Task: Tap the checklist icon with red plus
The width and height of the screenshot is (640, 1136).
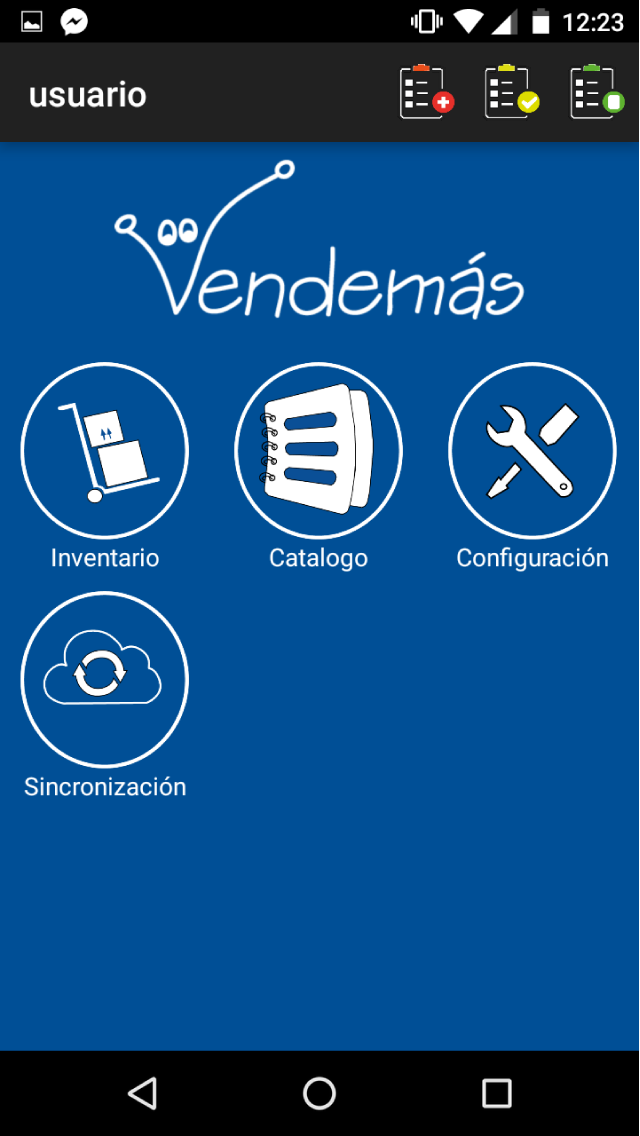Action: [x=427, y=93]
